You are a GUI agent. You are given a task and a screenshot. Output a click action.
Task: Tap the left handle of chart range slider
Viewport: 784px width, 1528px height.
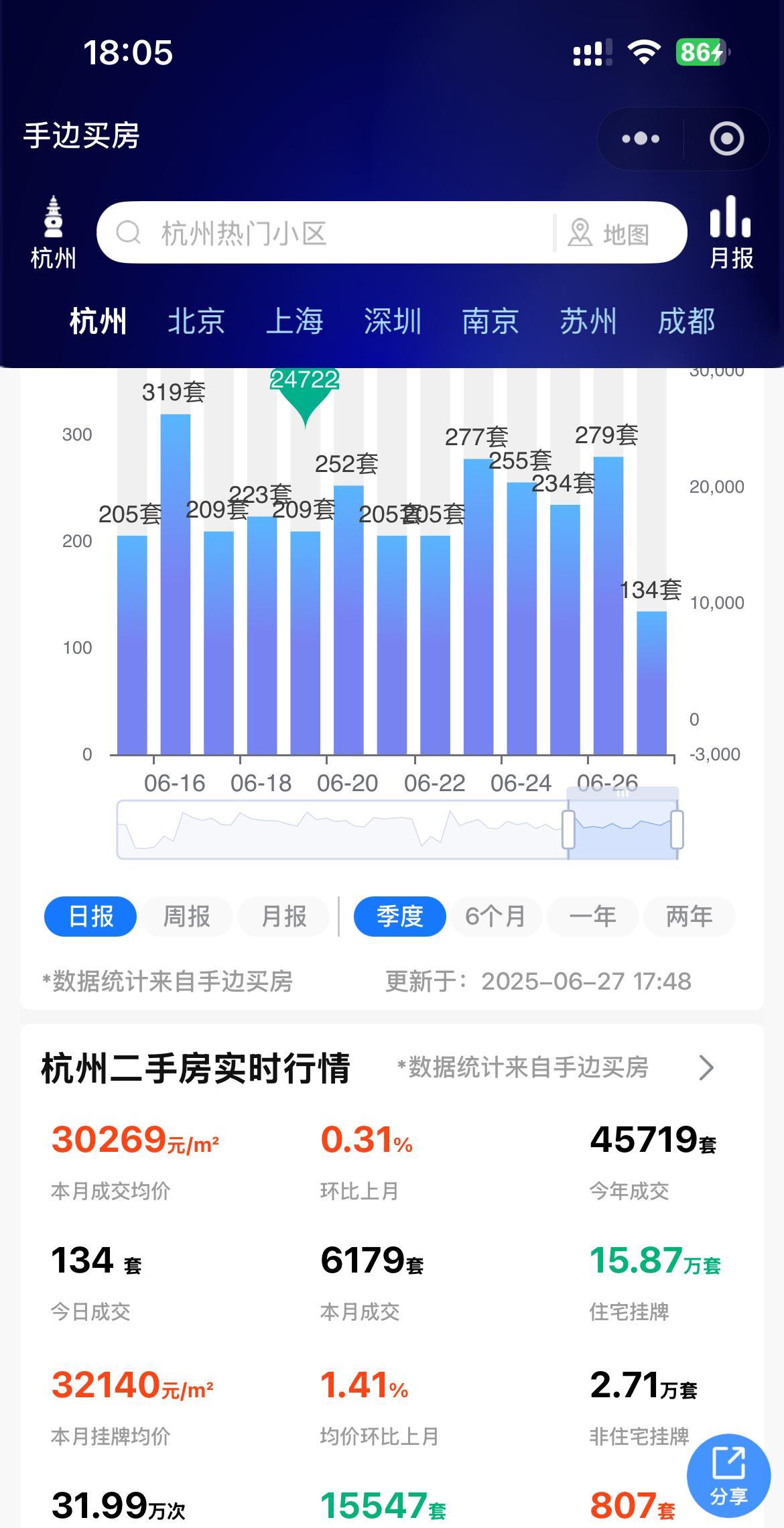(x=568, y=829)
